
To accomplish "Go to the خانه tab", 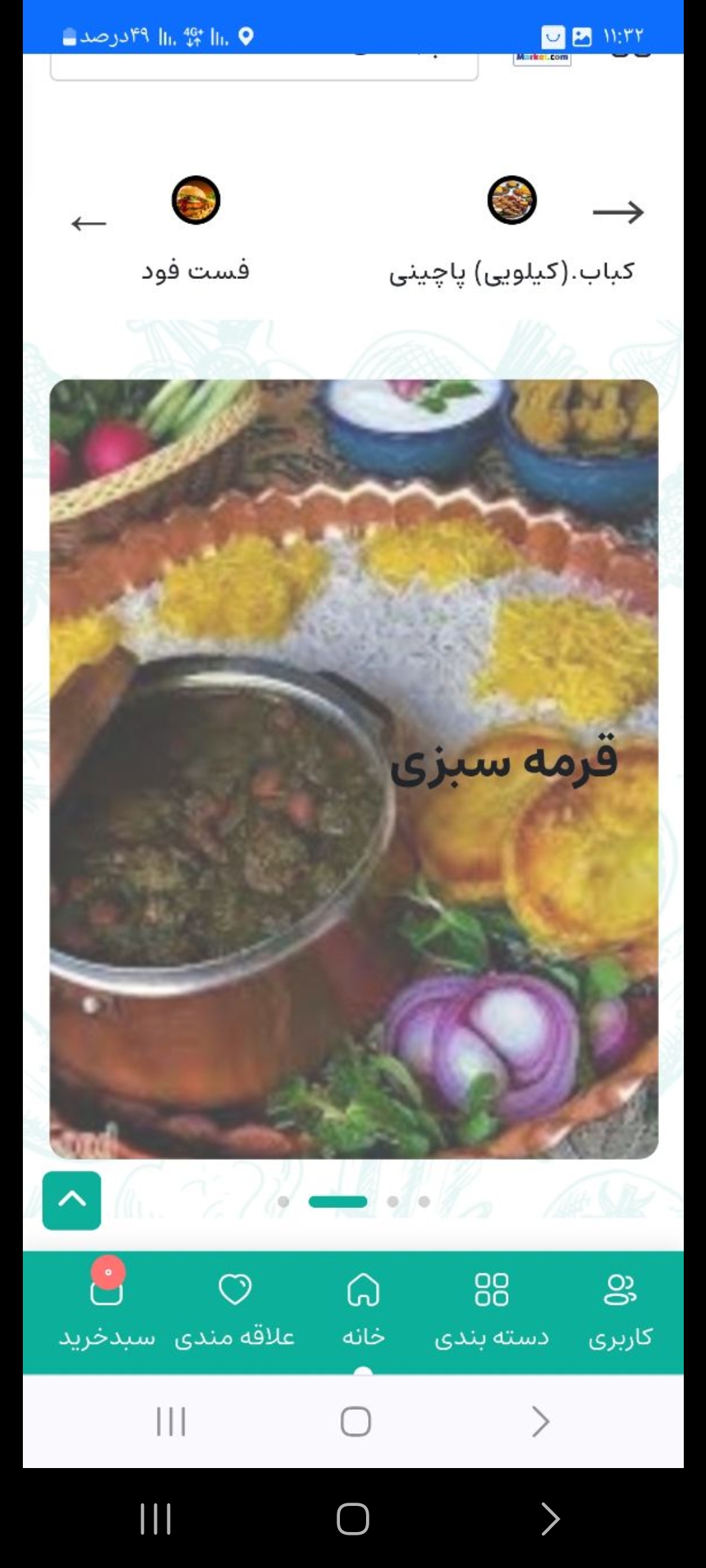I will pyautogui.click(x=363, y=1311).
